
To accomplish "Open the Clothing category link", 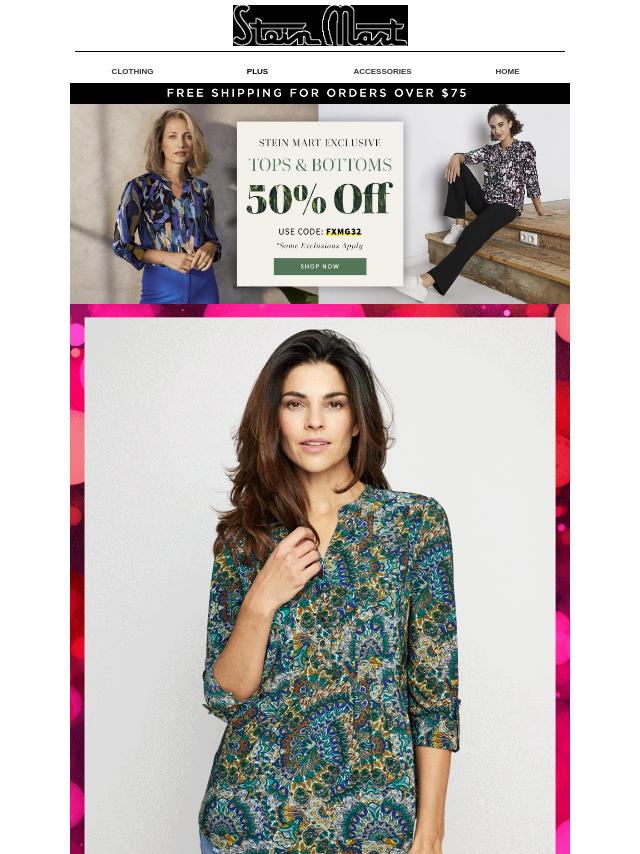I will (x=132, y=71).
